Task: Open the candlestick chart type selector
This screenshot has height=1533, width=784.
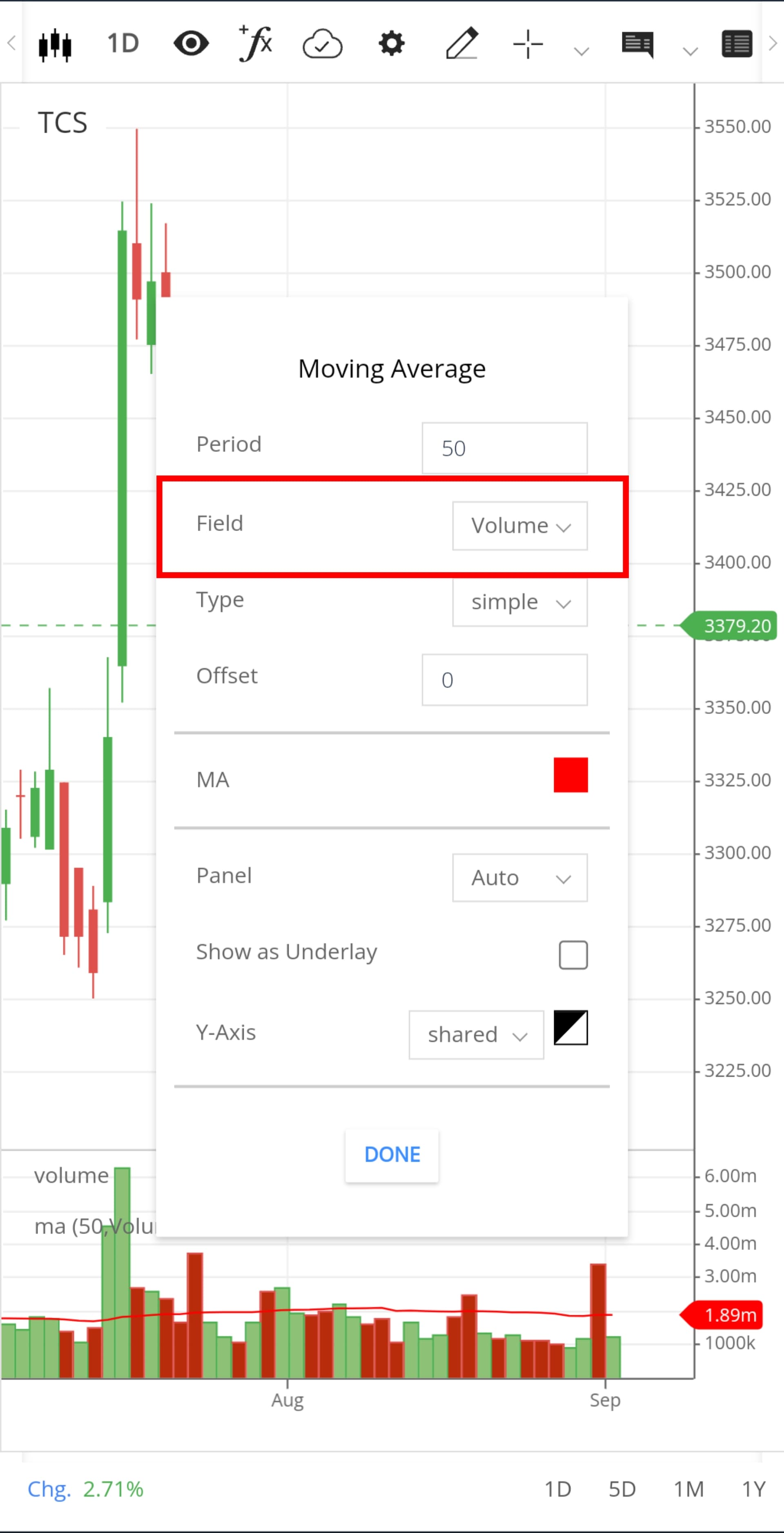Action: pos(55,44)
